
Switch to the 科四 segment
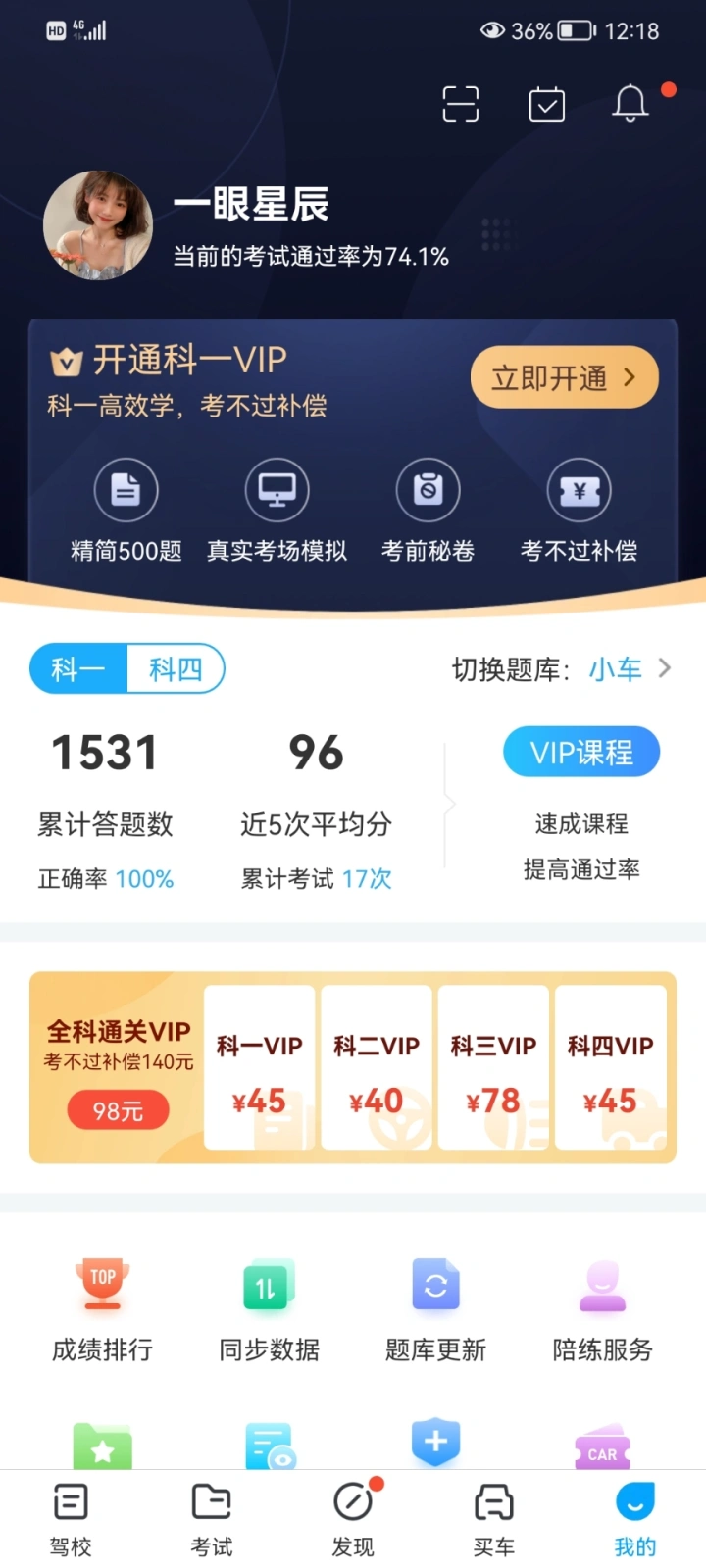pos(176,669)
